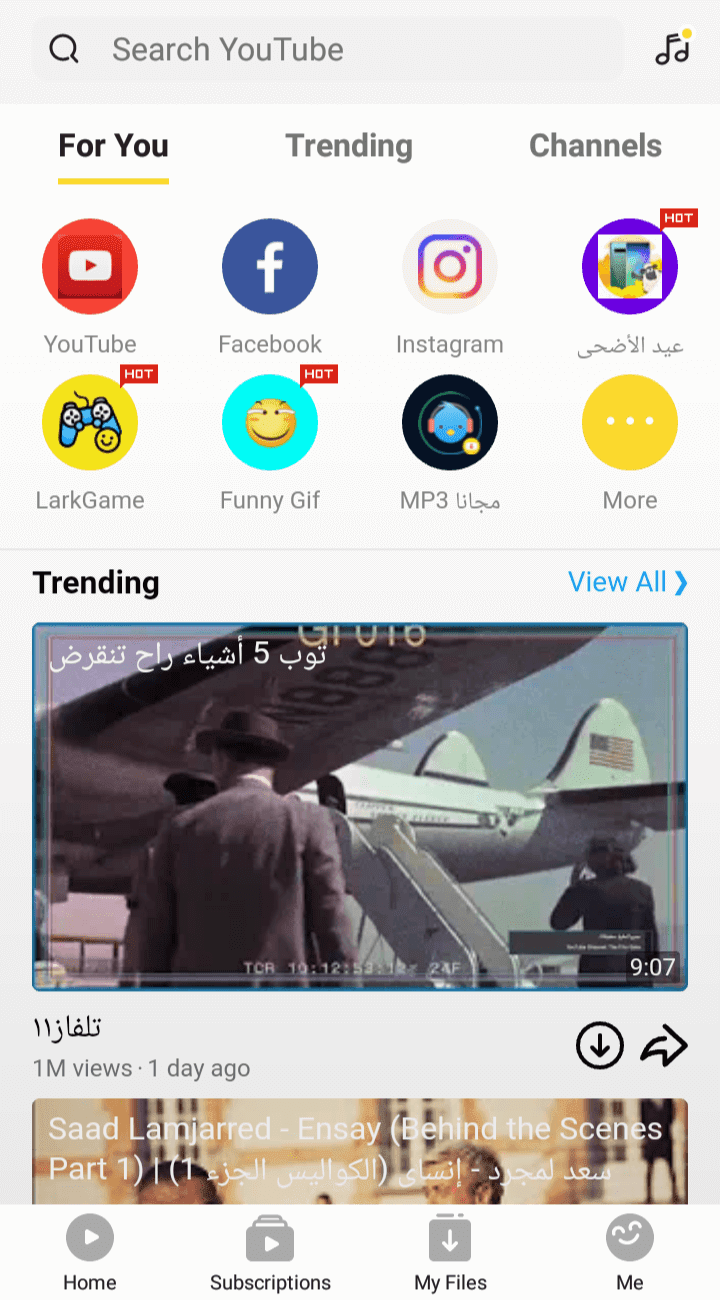Image resolution: width=720 pixels, height=1300 pixels.
Task: Play the 9:07 trending airplane video
Action: 360,807
